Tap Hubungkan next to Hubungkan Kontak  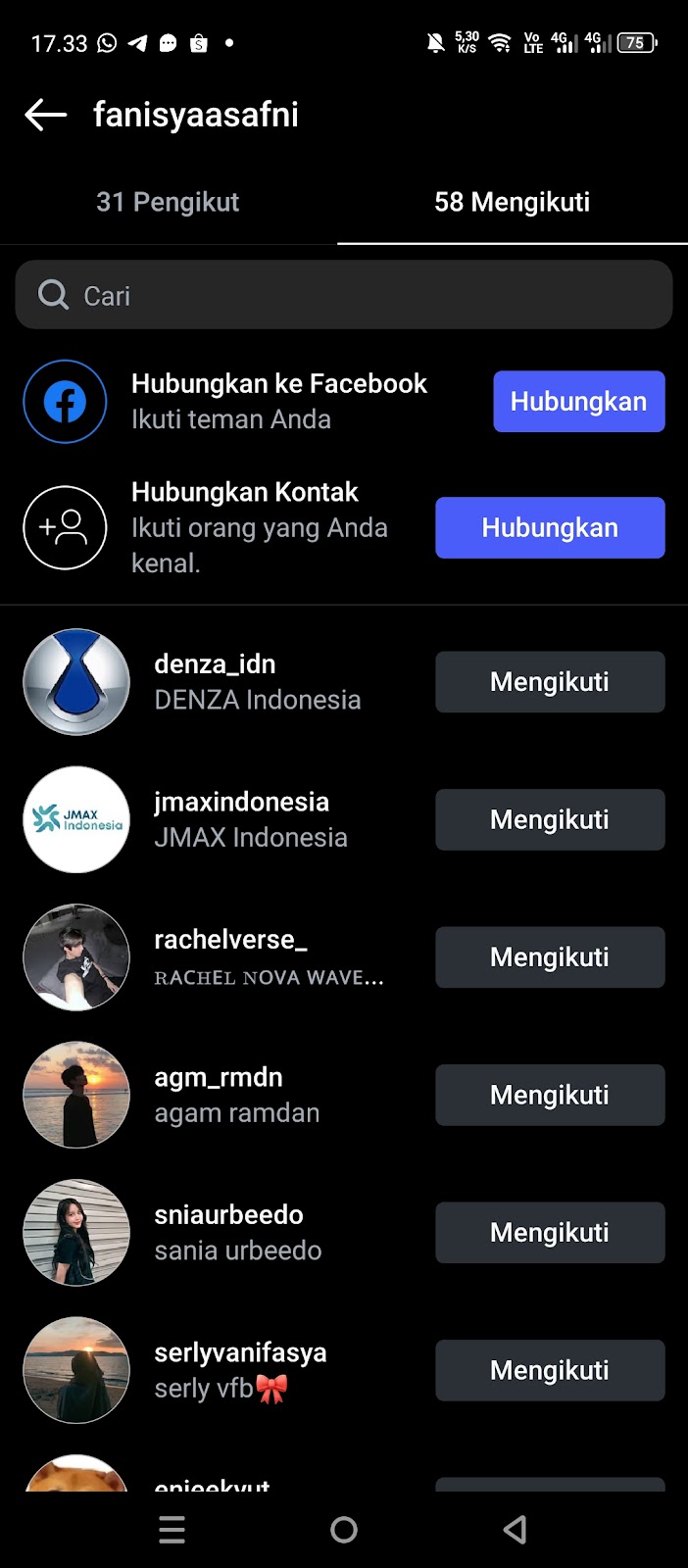[x=550, y=528]
